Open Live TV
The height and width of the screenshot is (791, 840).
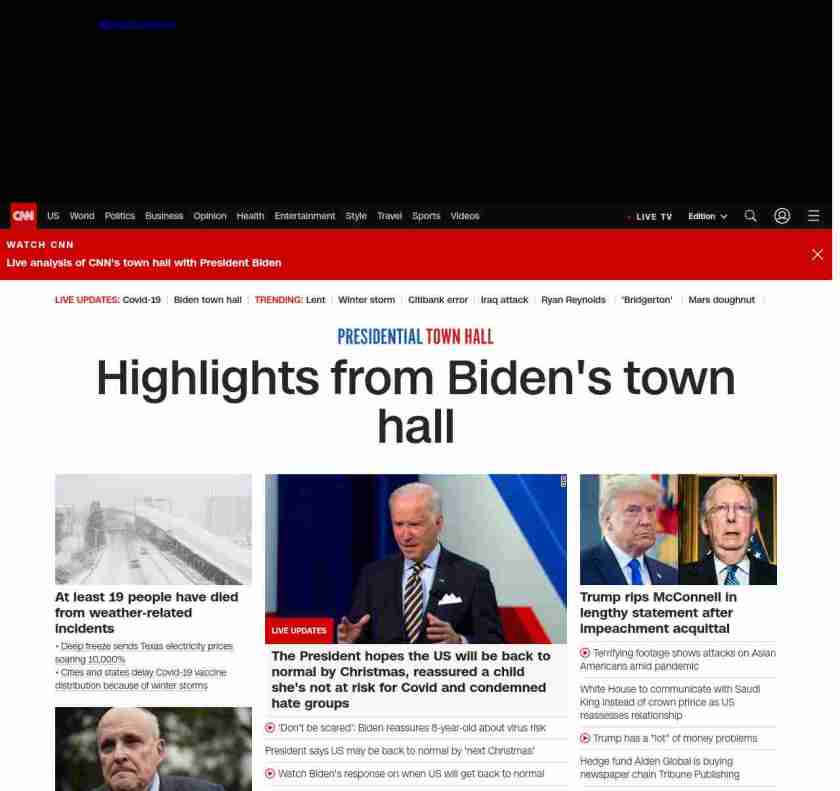click(653, 216)
